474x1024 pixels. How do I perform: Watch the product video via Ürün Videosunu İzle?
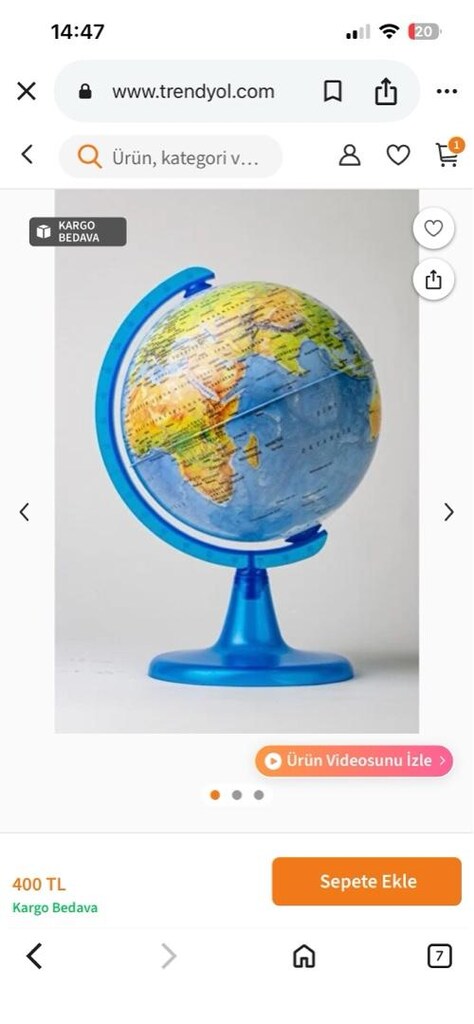click(354, 761)
